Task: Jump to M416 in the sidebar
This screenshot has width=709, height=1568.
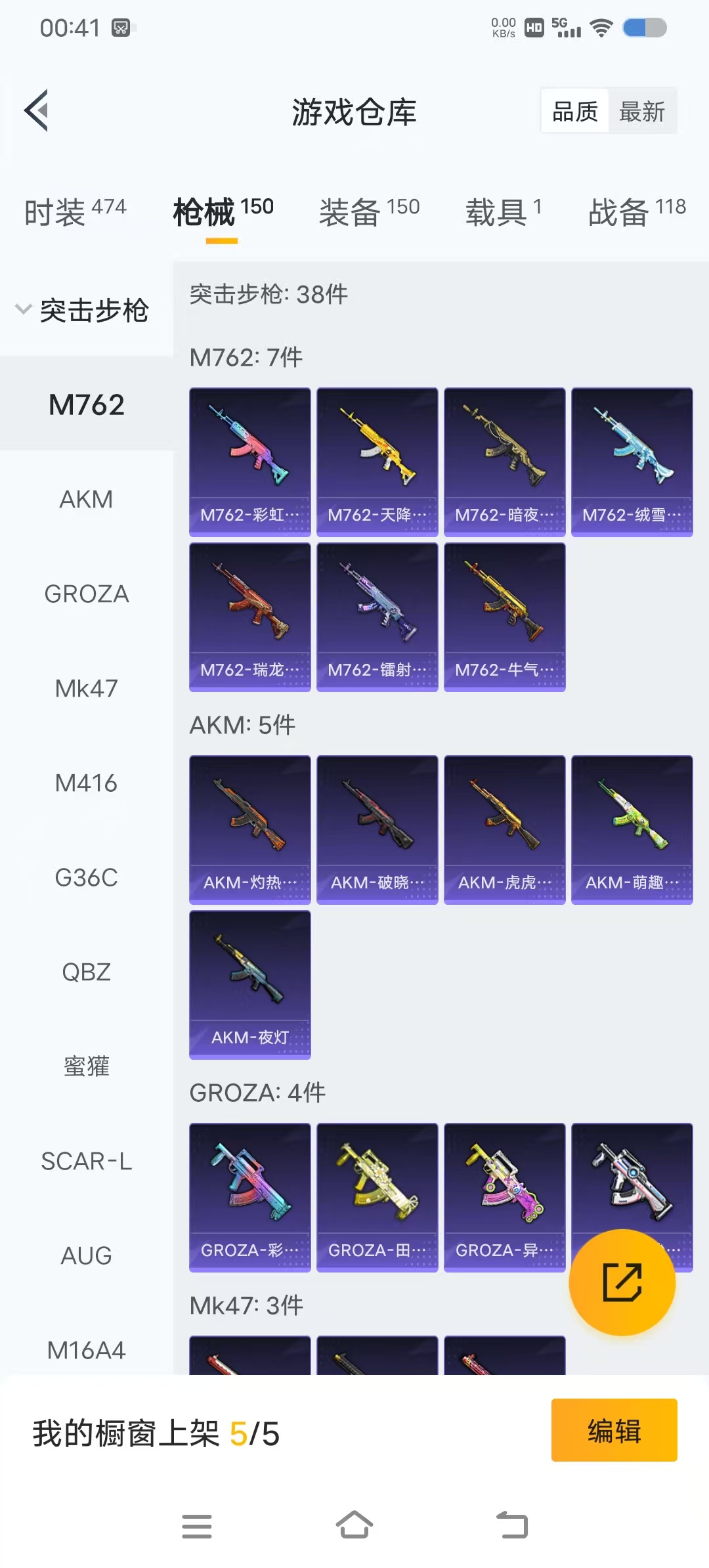Action: coord(86,783)
